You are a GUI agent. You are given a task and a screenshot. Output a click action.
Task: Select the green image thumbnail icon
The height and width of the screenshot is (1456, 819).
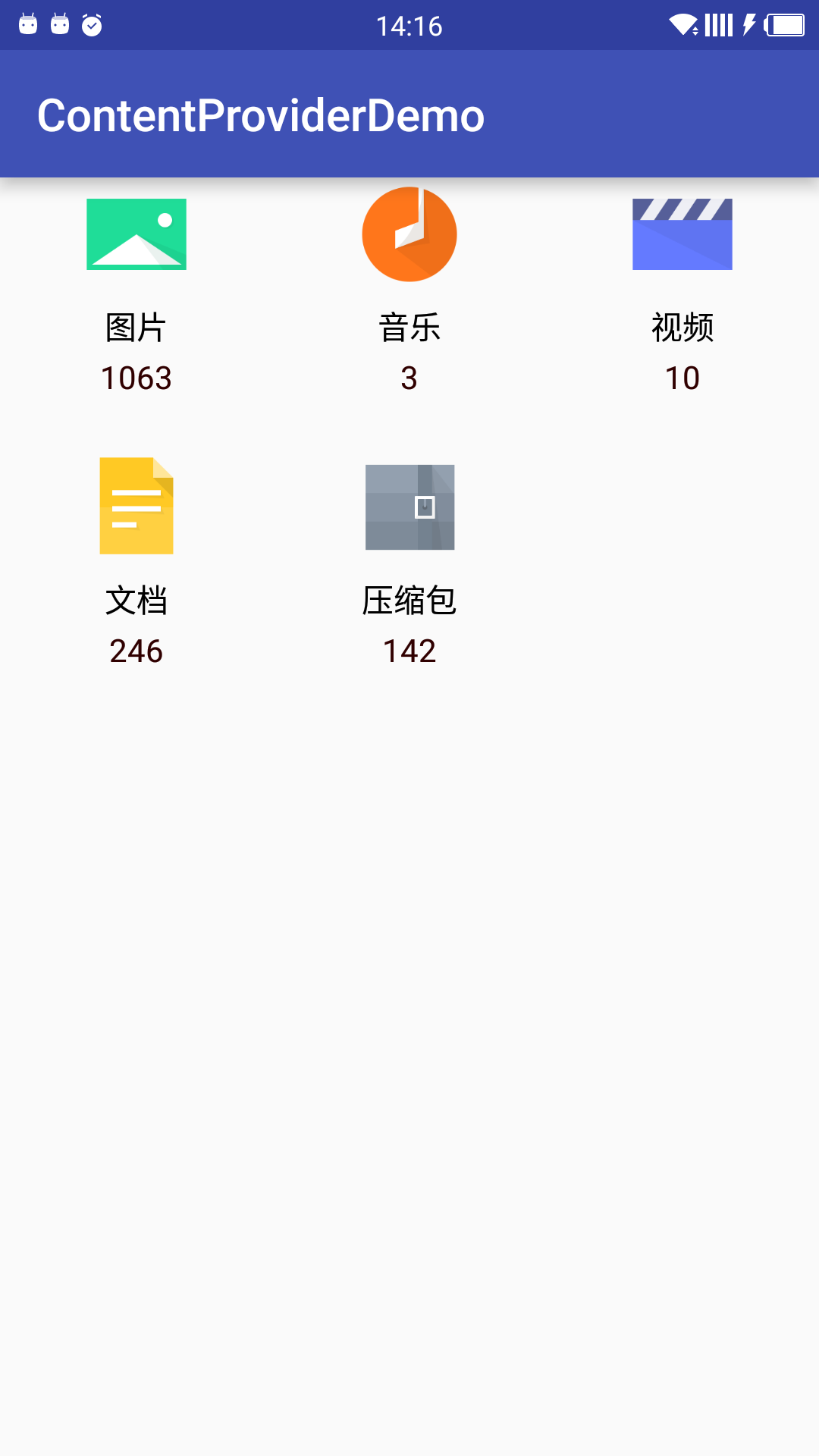pyautogui.click(x=136, y=234)
